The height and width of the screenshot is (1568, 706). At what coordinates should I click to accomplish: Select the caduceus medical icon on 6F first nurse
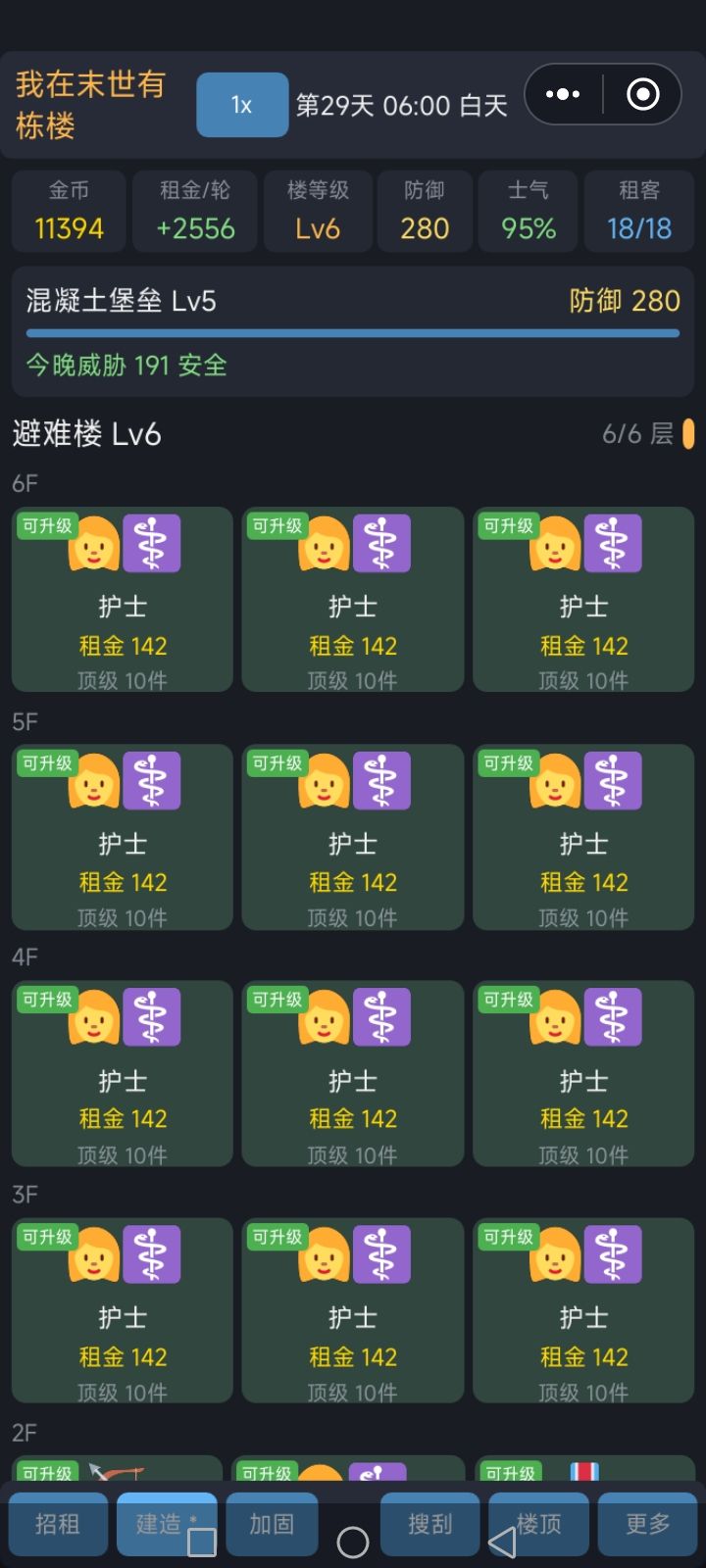pos(153,543)
